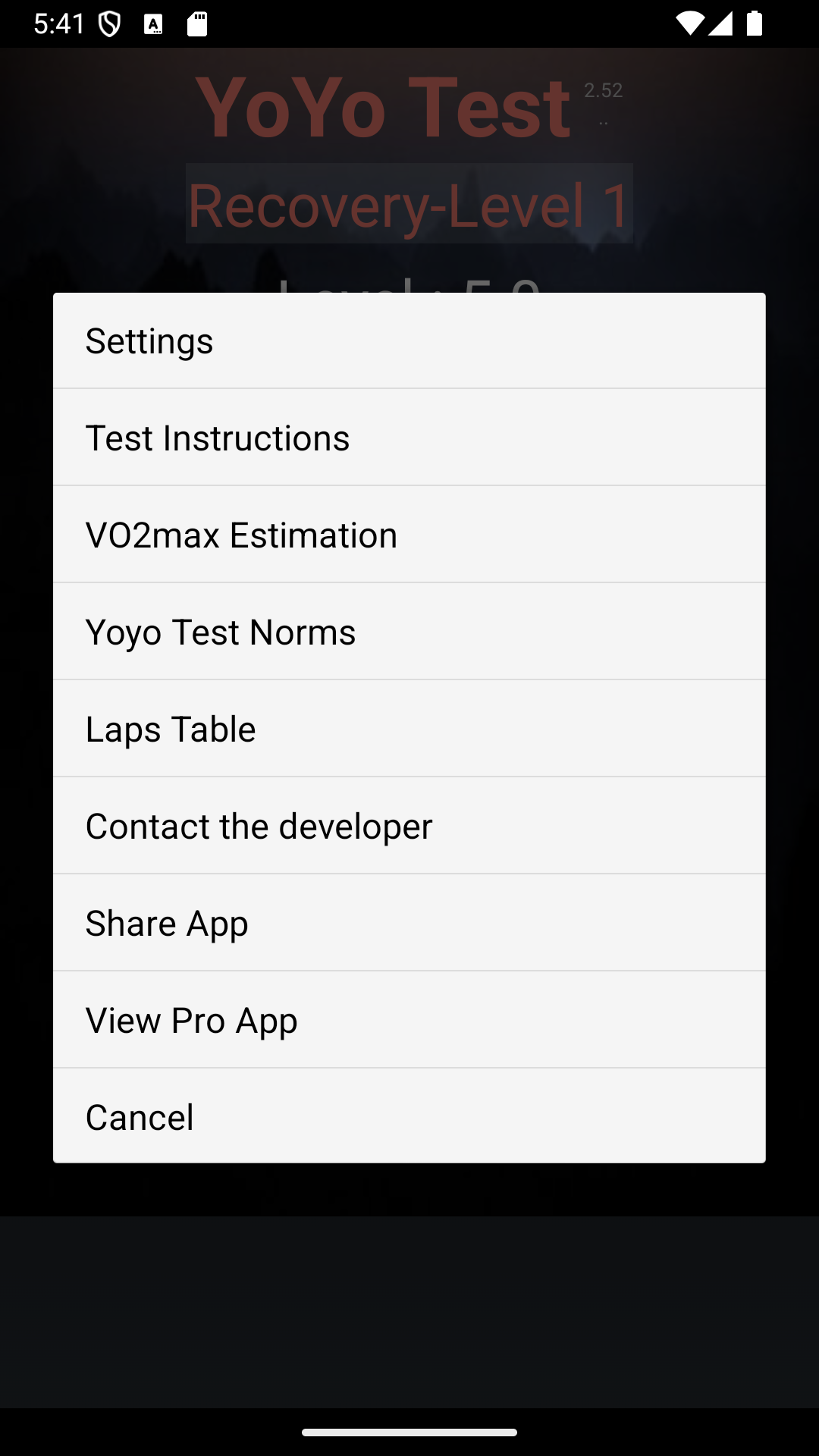Tap the battery indicator icon
Viewport: 819px width, 1456px height.
(755, 24)
